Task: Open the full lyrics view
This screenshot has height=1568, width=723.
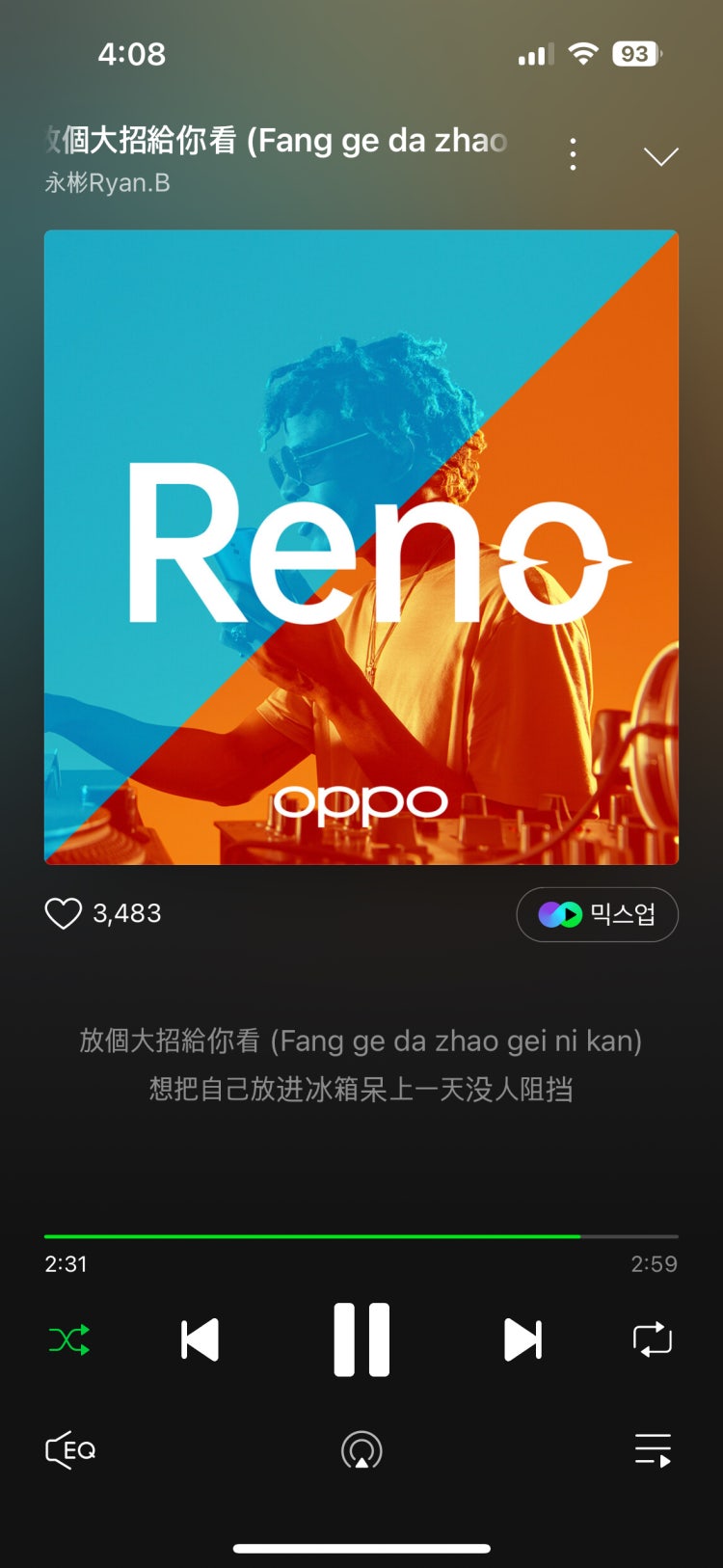Action: 361,1065
